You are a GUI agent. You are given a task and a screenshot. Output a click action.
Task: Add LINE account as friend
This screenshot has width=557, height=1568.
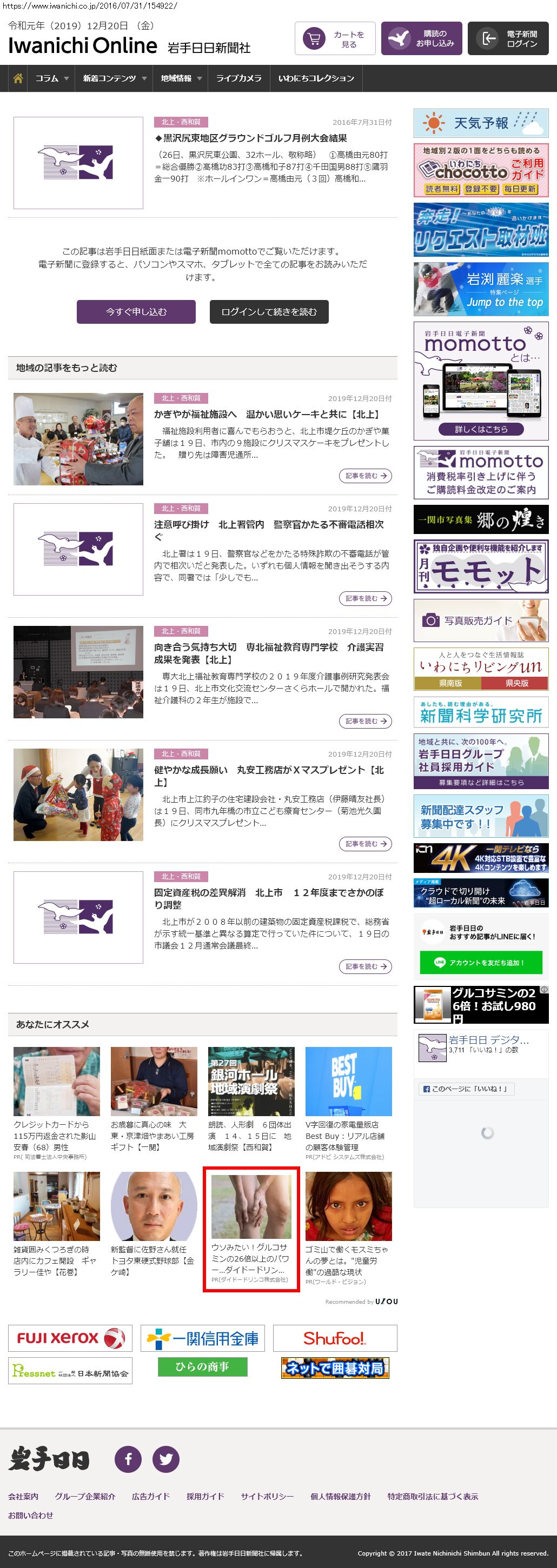coord(480,962)
